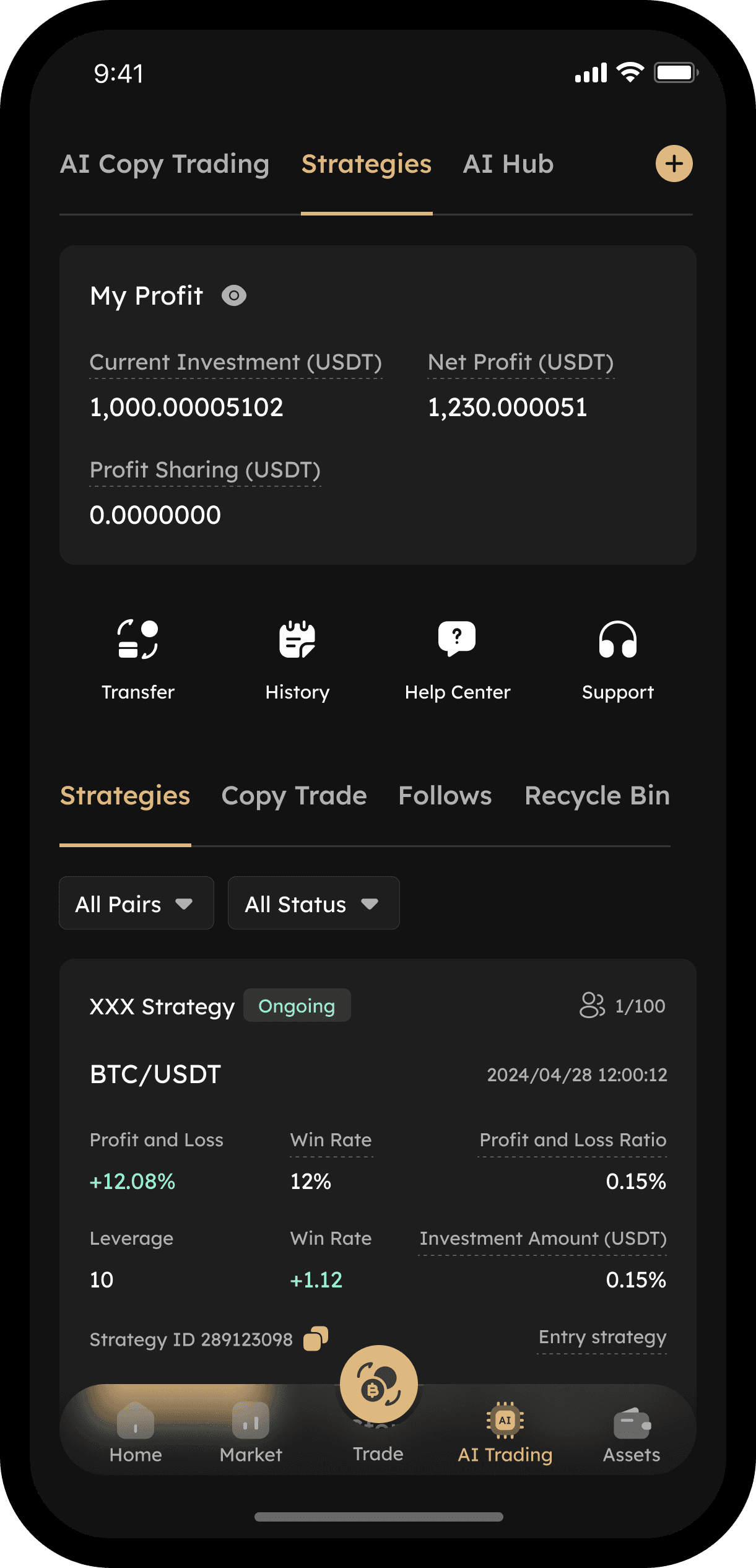The width and height of the screenshot is (756, 1568).
Task: Copy the Strategy ID 289123098
Action: [316, 1338]
